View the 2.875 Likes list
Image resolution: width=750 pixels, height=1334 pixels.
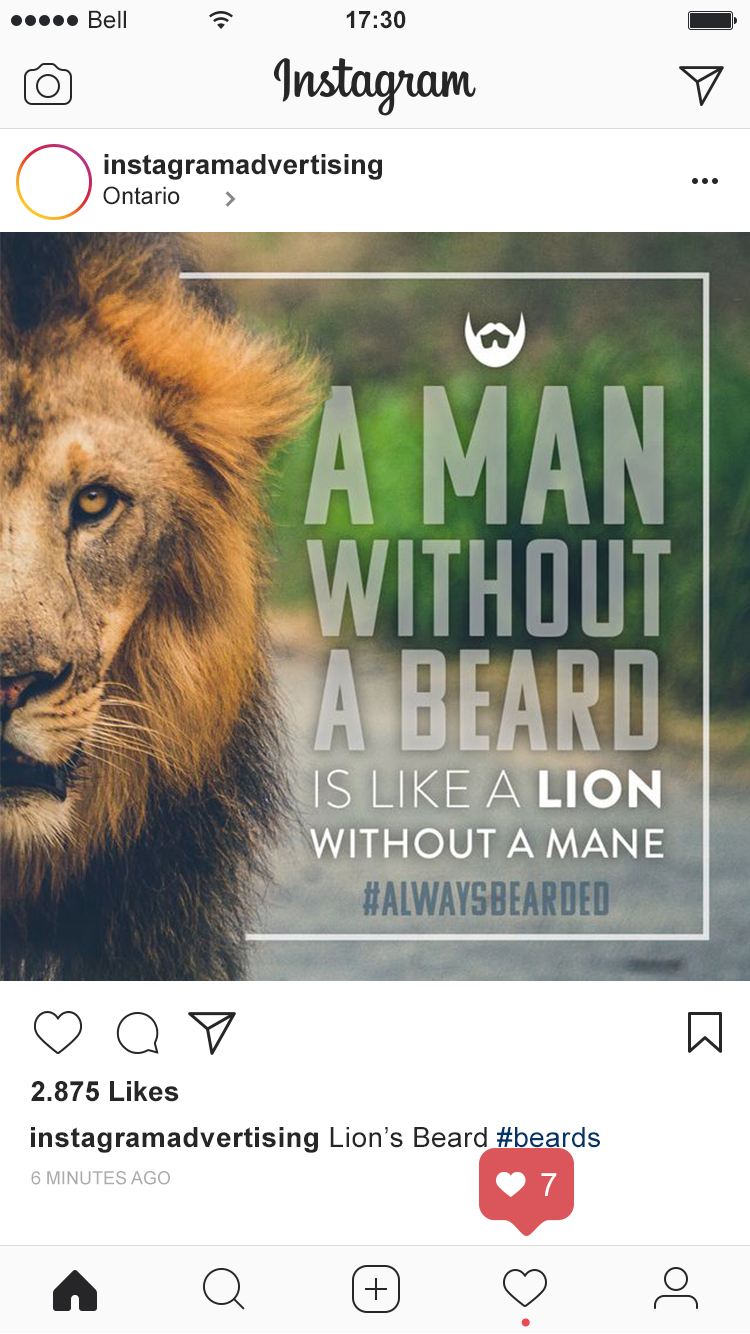pos(105,1091)
